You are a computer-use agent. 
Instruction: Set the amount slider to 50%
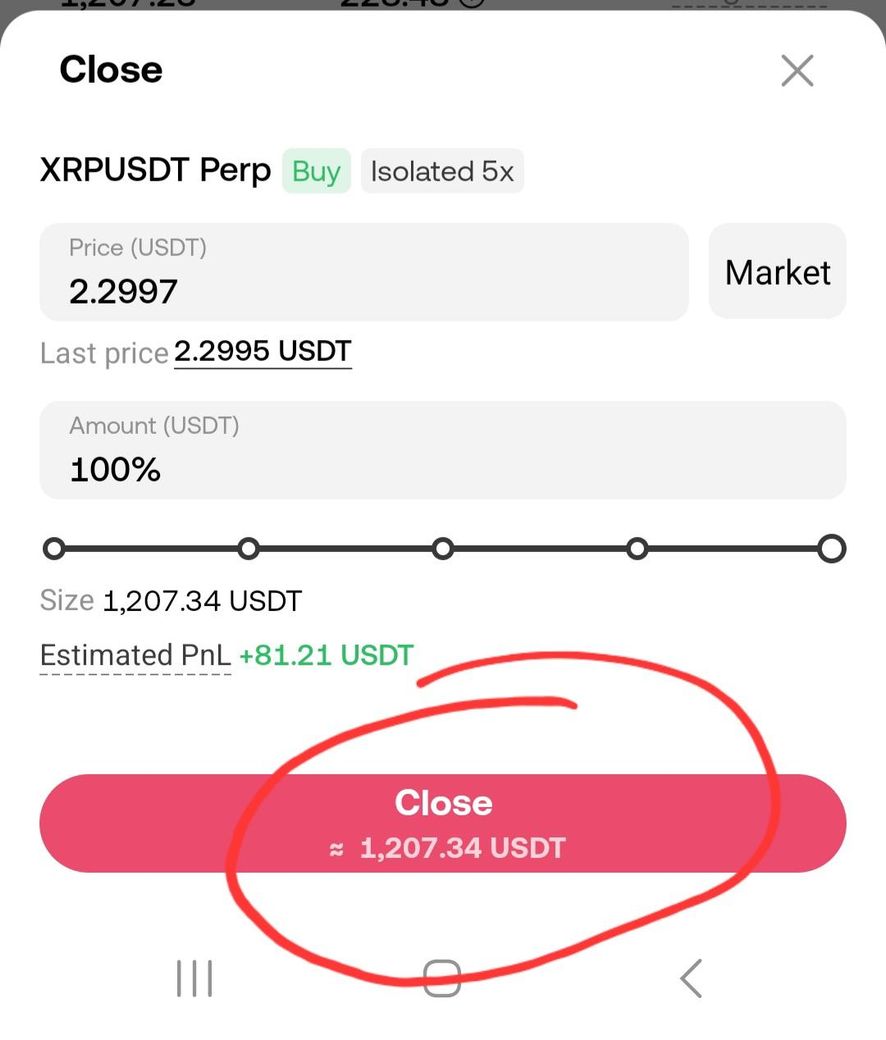coord(443,548)
